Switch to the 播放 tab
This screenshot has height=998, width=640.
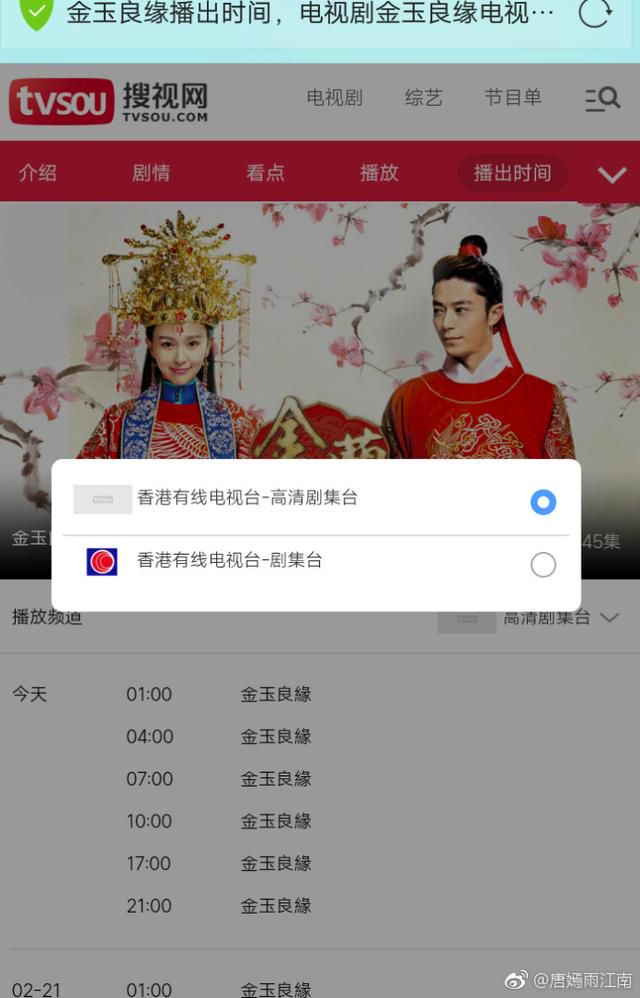click(379, 173)
